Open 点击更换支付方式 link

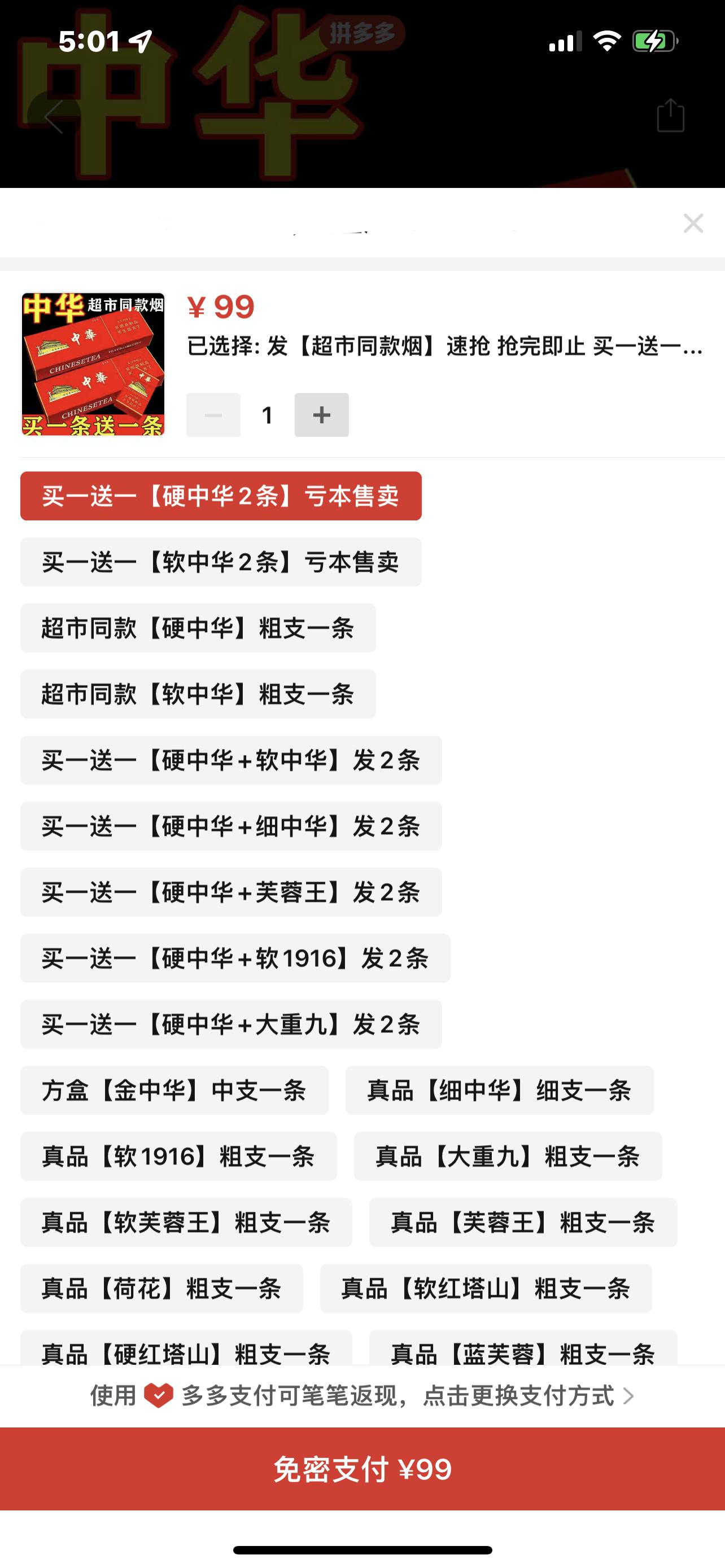tap(521, 1396)
